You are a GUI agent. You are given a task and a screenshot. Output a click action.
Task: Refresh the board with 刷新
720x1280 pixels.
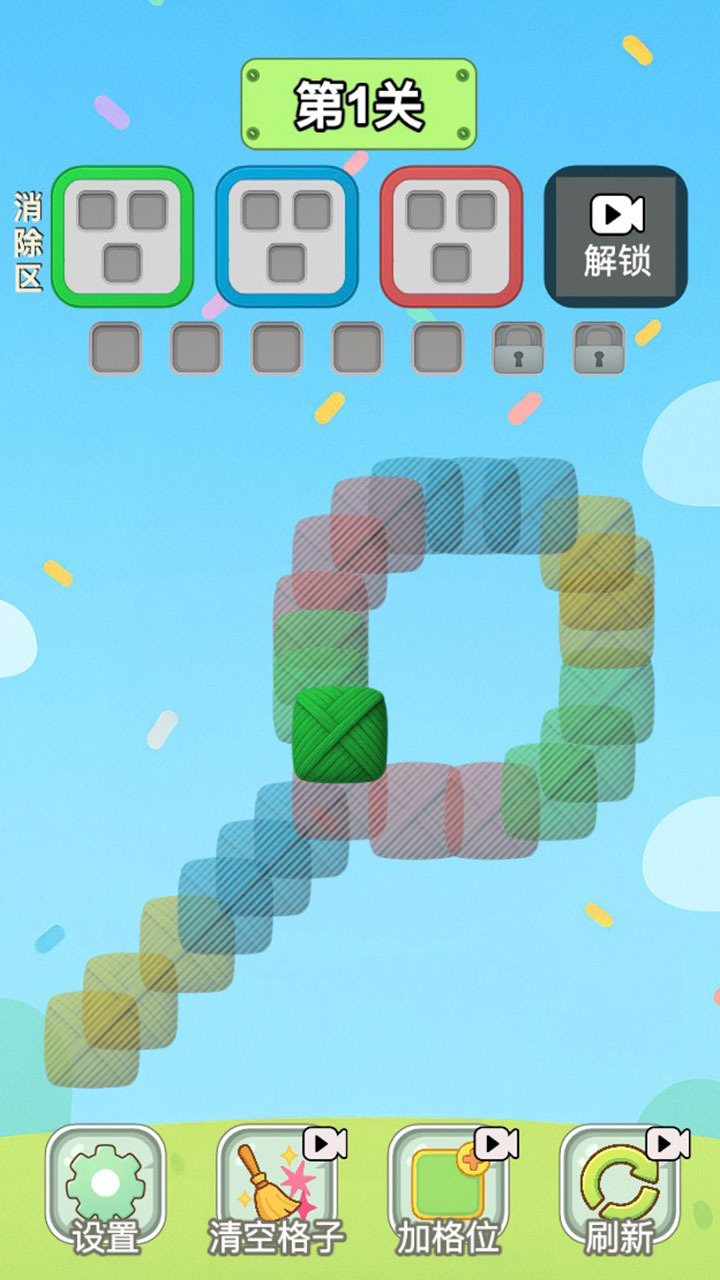click(620, 1190)
